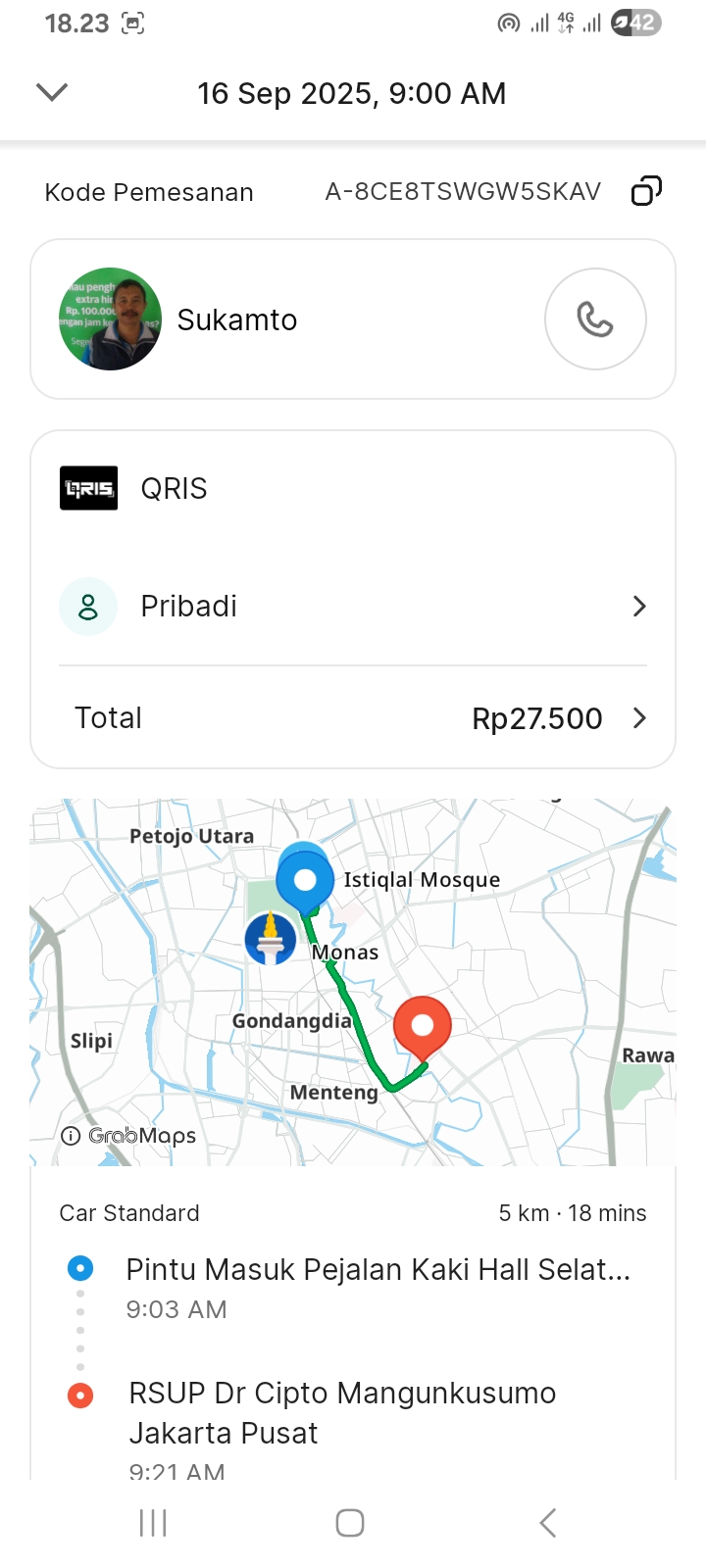Tap the GrabMaps info icon
Image resolution: width=706 pixels, height=1568 pixels.
(71, 1136)
